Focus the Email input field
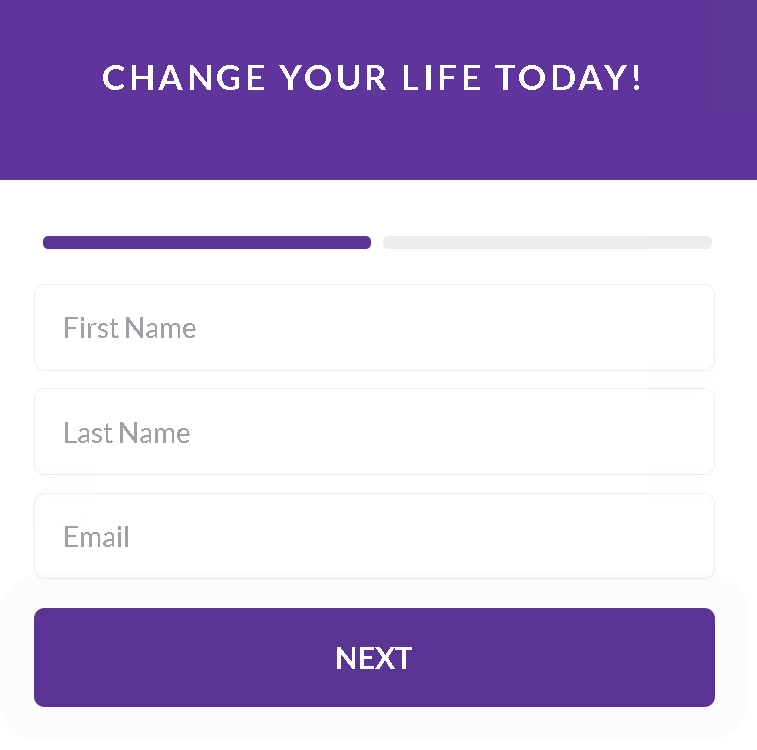The image size is (757, 750). pyautogui.click(x=374, y=537)
